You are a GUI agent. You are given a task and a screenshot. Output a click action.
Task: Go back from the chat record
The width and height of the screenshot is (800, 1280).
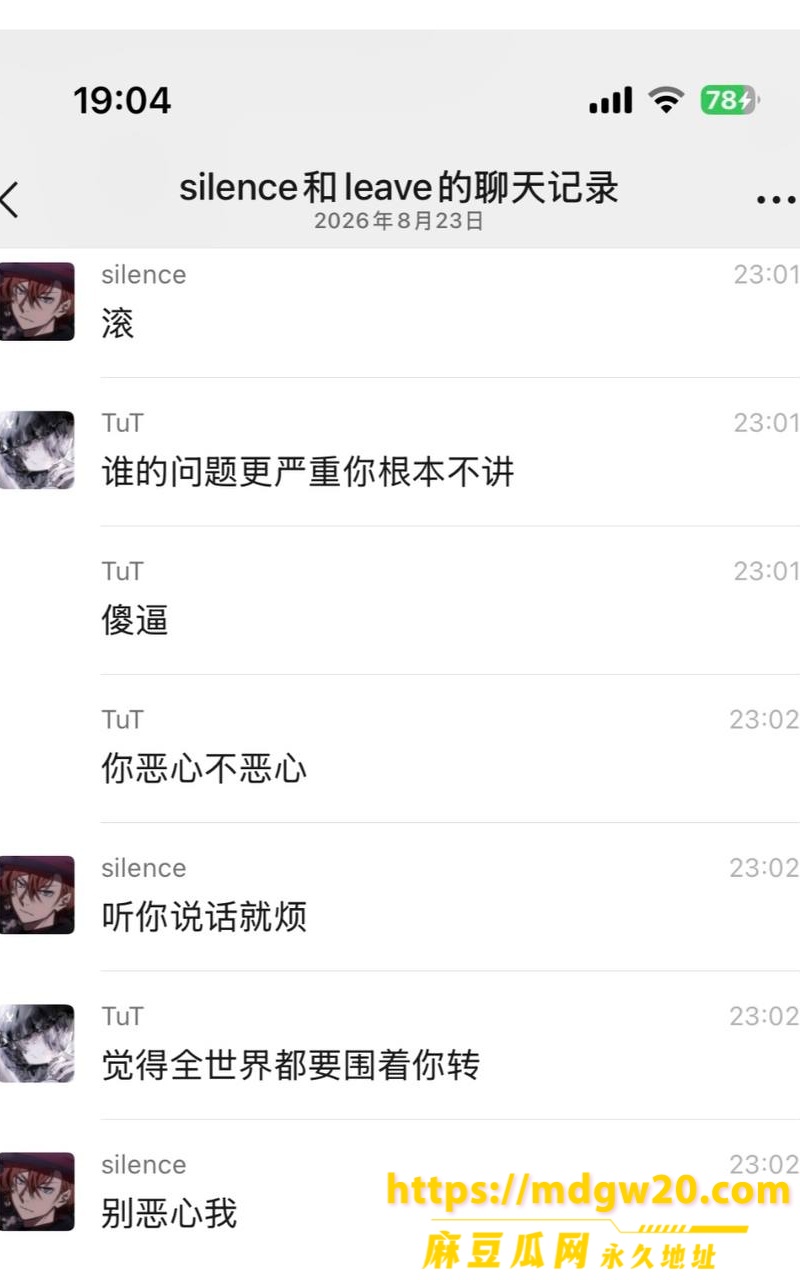pos(10,199)
